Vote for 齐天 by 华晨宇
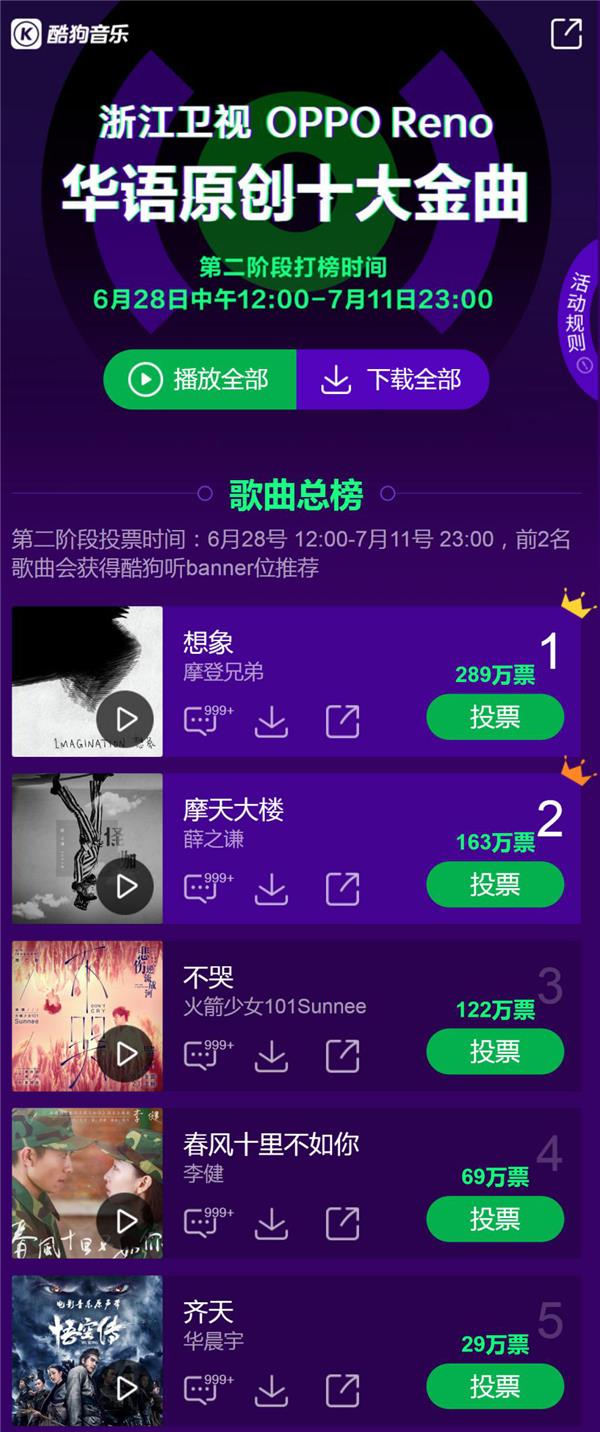 coord(495,1386)
